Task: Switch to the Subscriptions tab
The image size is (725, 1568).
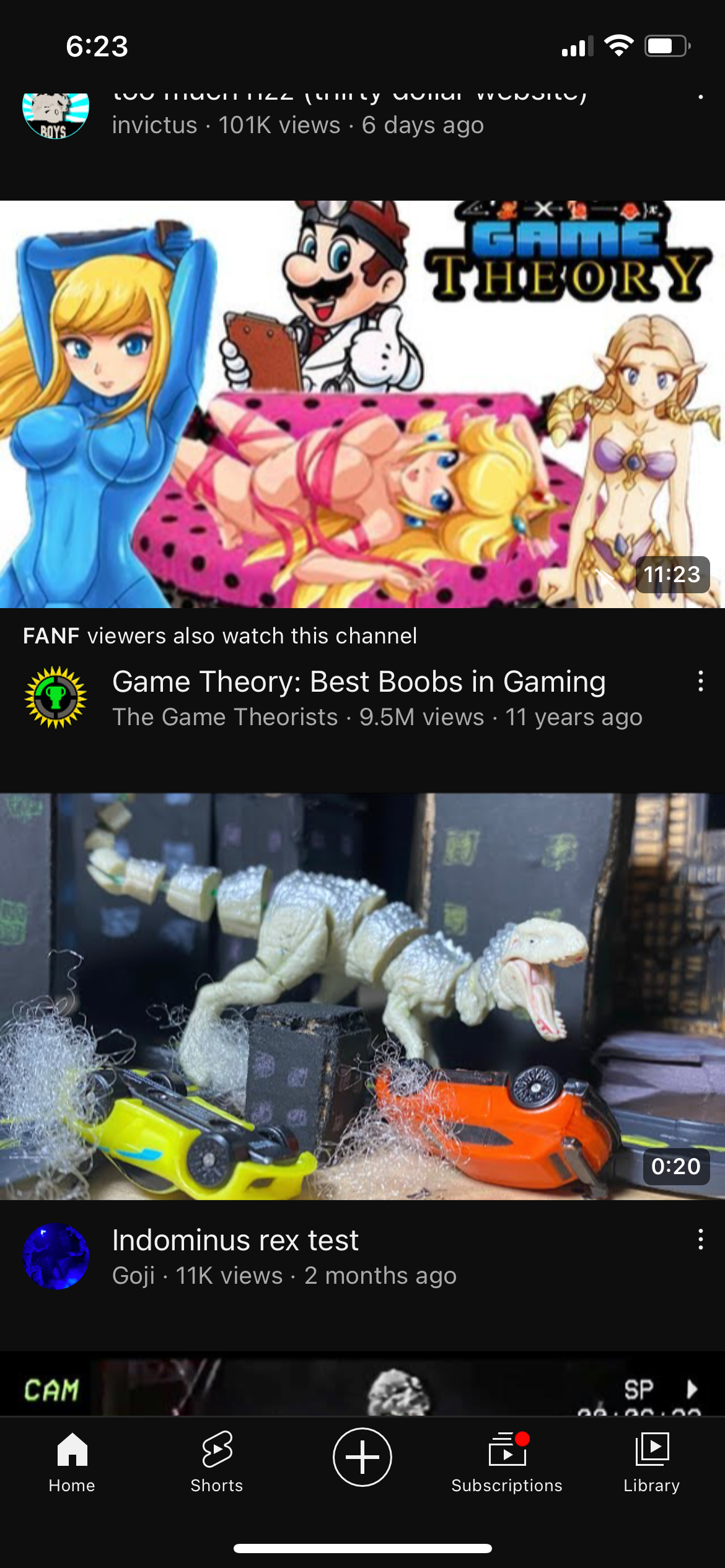Action: pyautogui.click(x=507, y=1461)
